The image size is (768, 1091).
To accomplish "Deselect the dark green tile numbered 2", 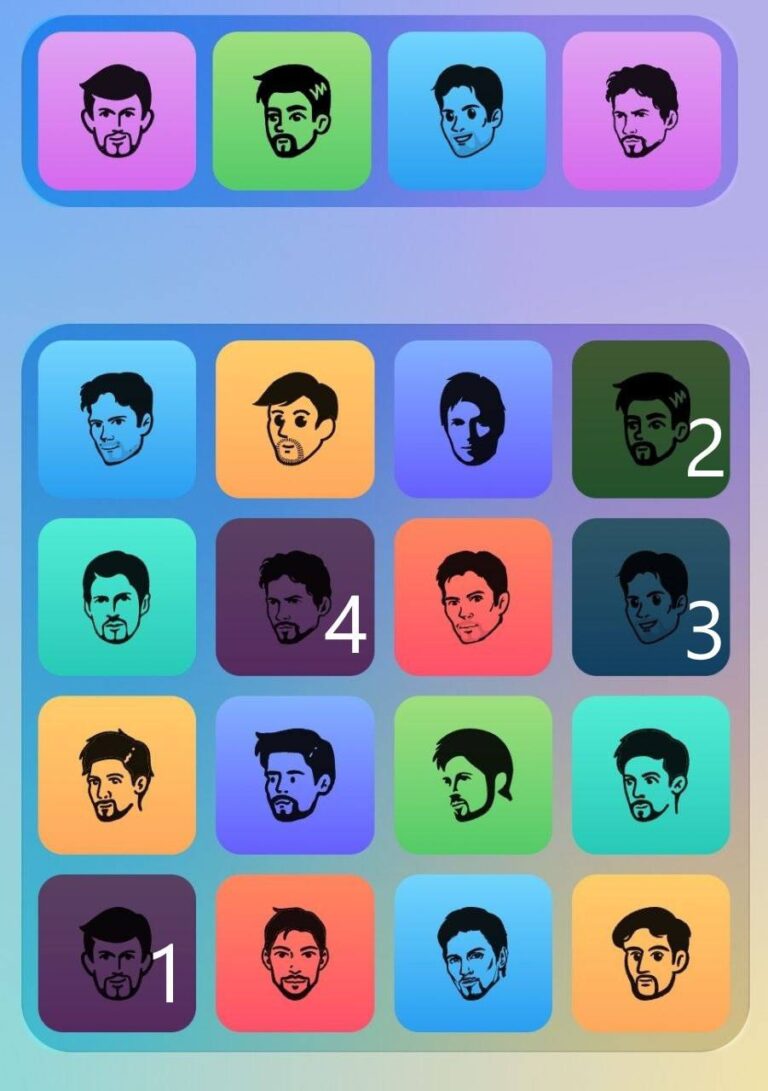I will (650, 419).
